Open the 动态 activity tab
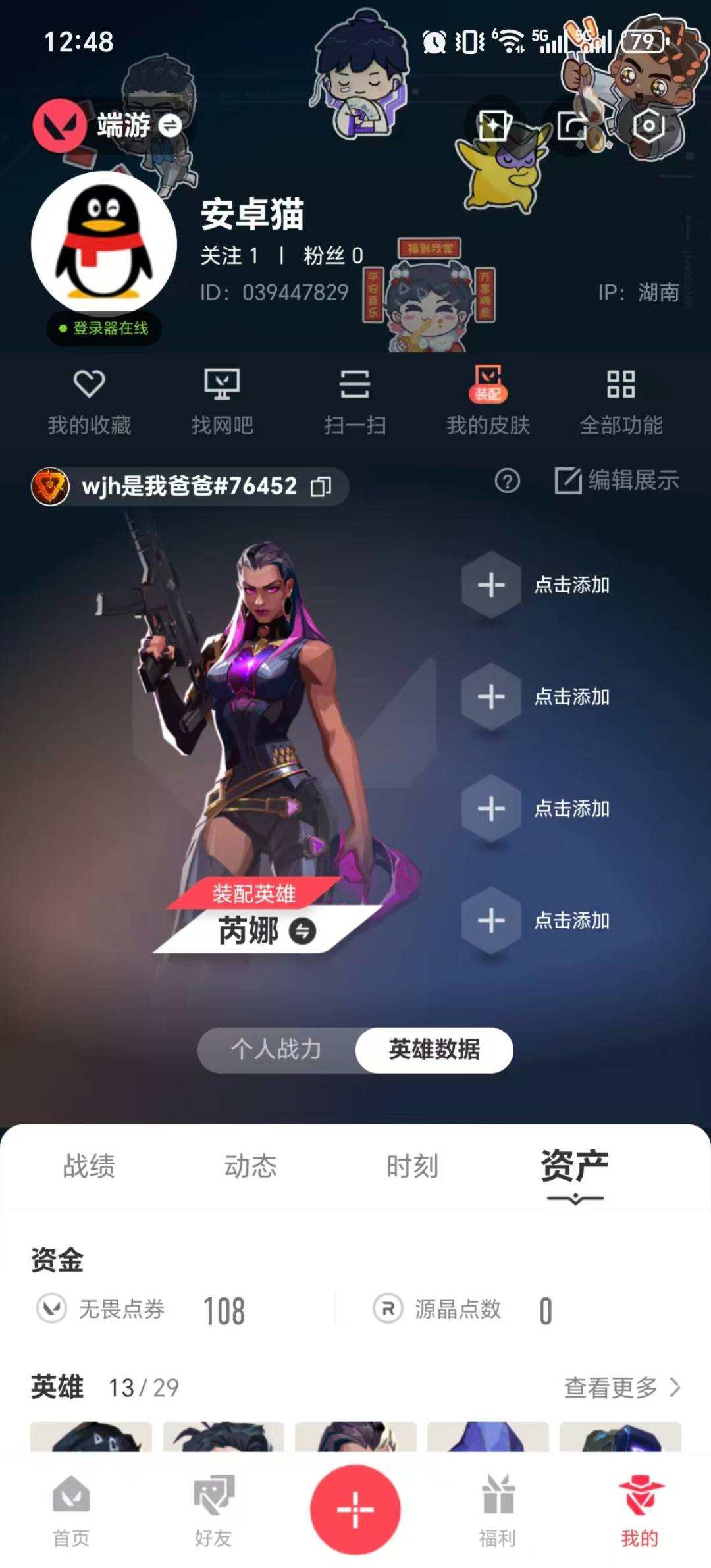 coord(251,1165)
